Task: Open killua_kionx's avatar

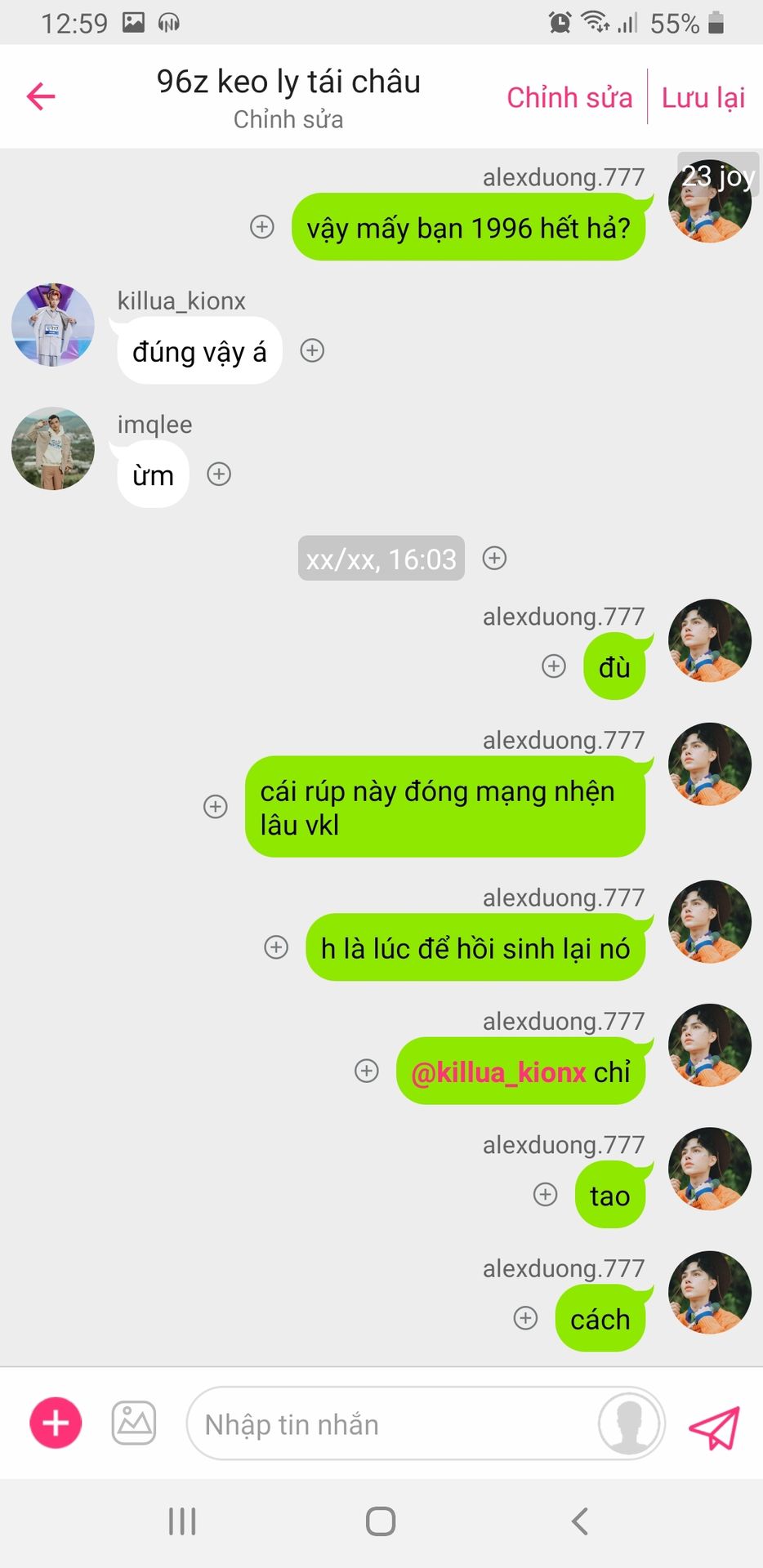Action: pos(53,325)
